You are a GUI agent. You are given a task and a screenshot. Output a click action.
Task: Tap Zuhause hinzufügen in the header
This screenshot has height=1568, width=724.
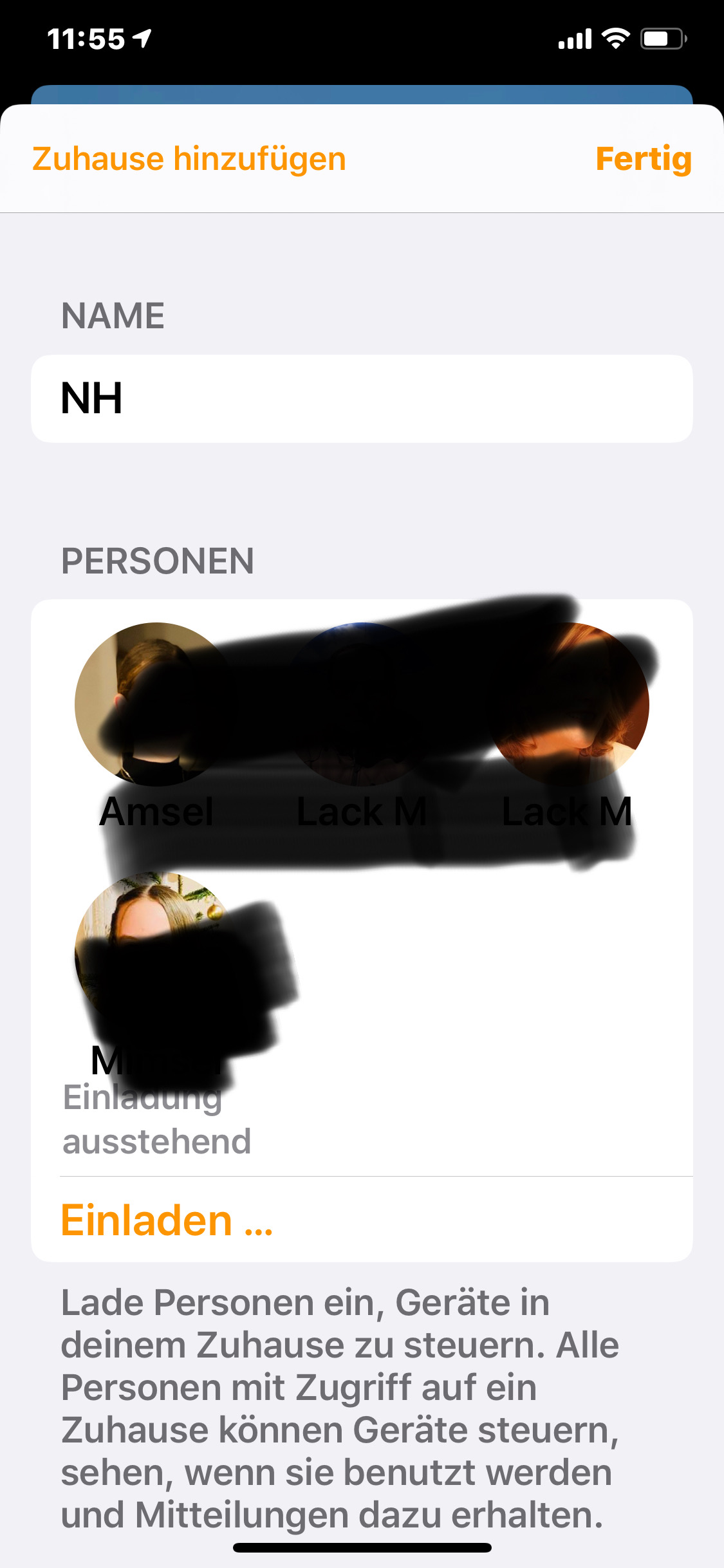point(189,159)
